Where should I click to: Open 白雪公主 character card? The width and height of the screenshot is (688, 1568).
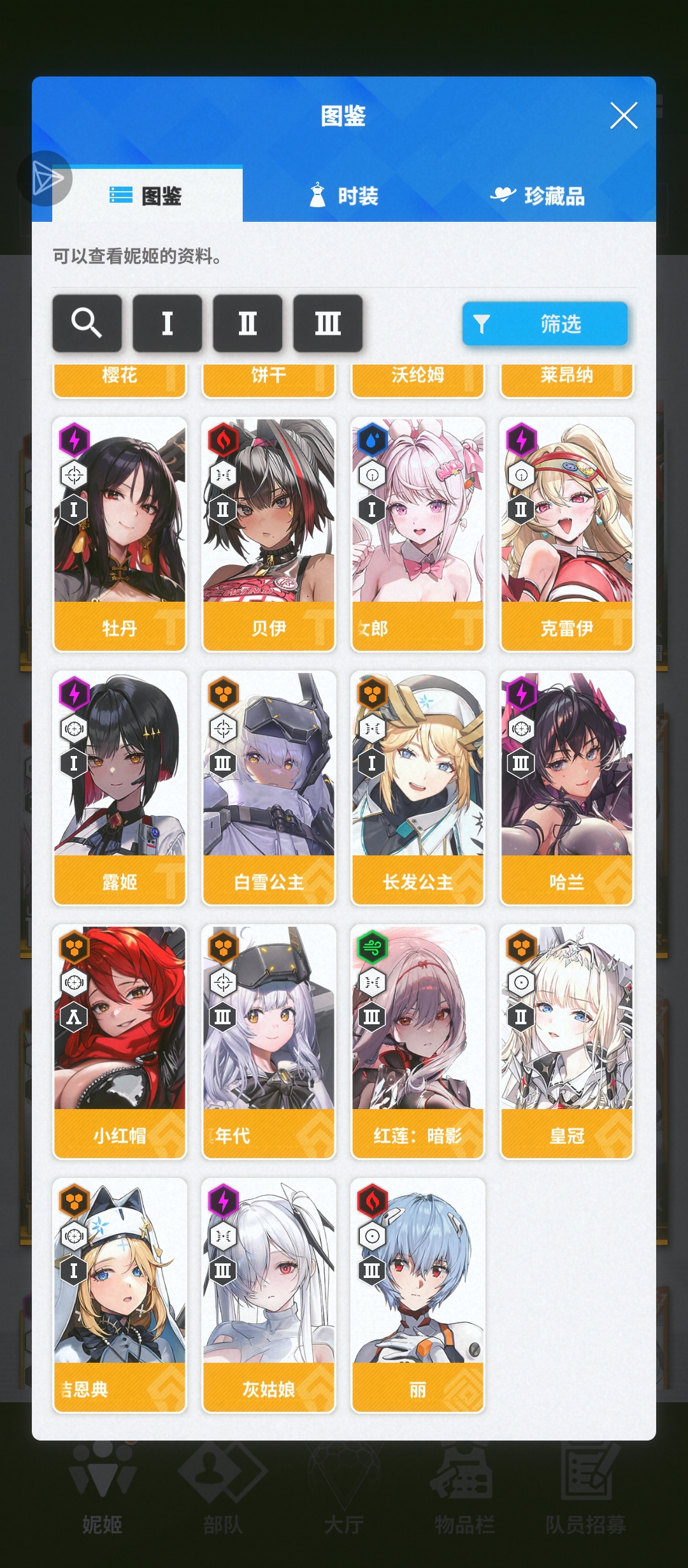(269, 788)
